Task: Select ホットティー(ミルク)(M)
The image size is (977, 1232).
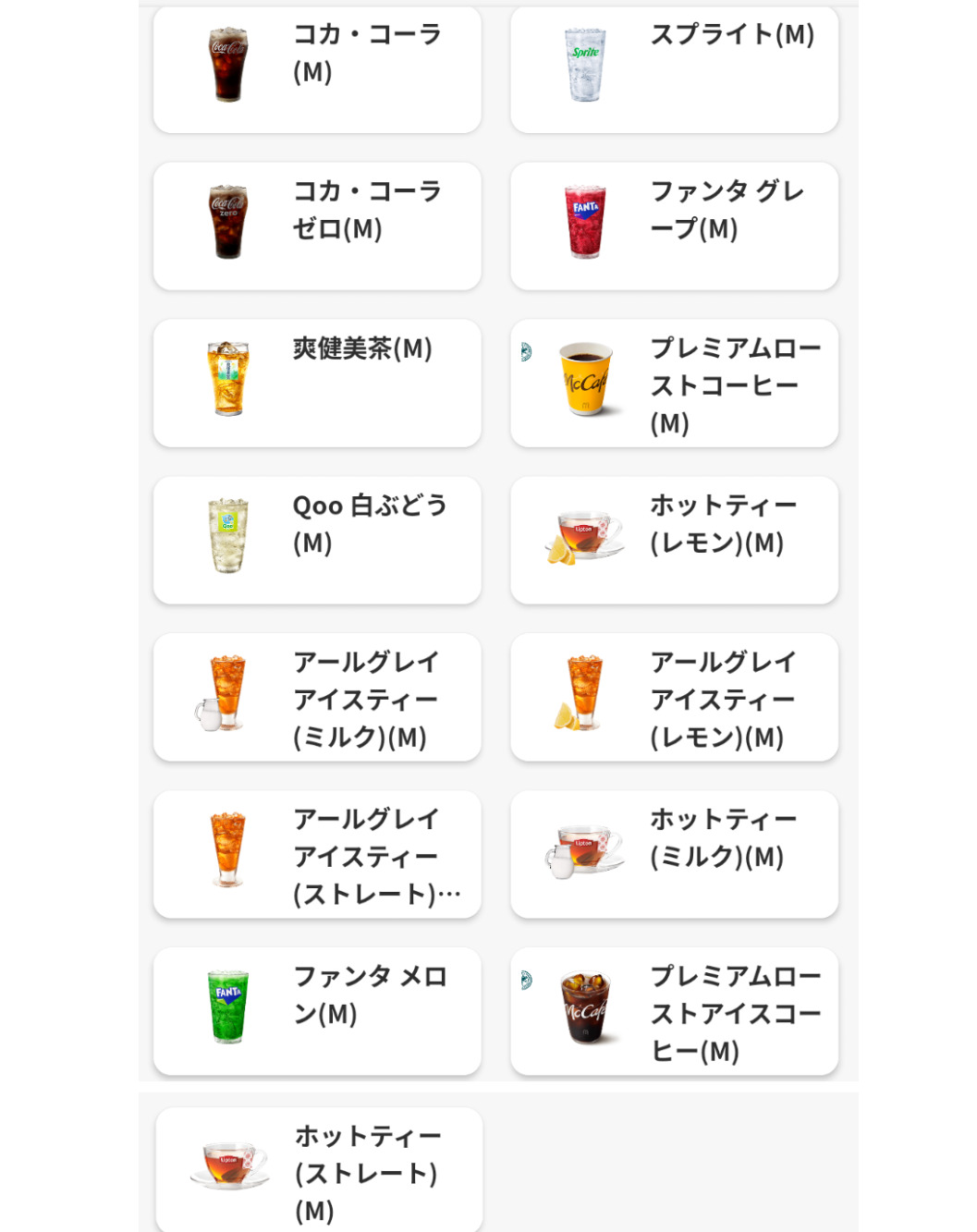Action: (x=674, y=854)
